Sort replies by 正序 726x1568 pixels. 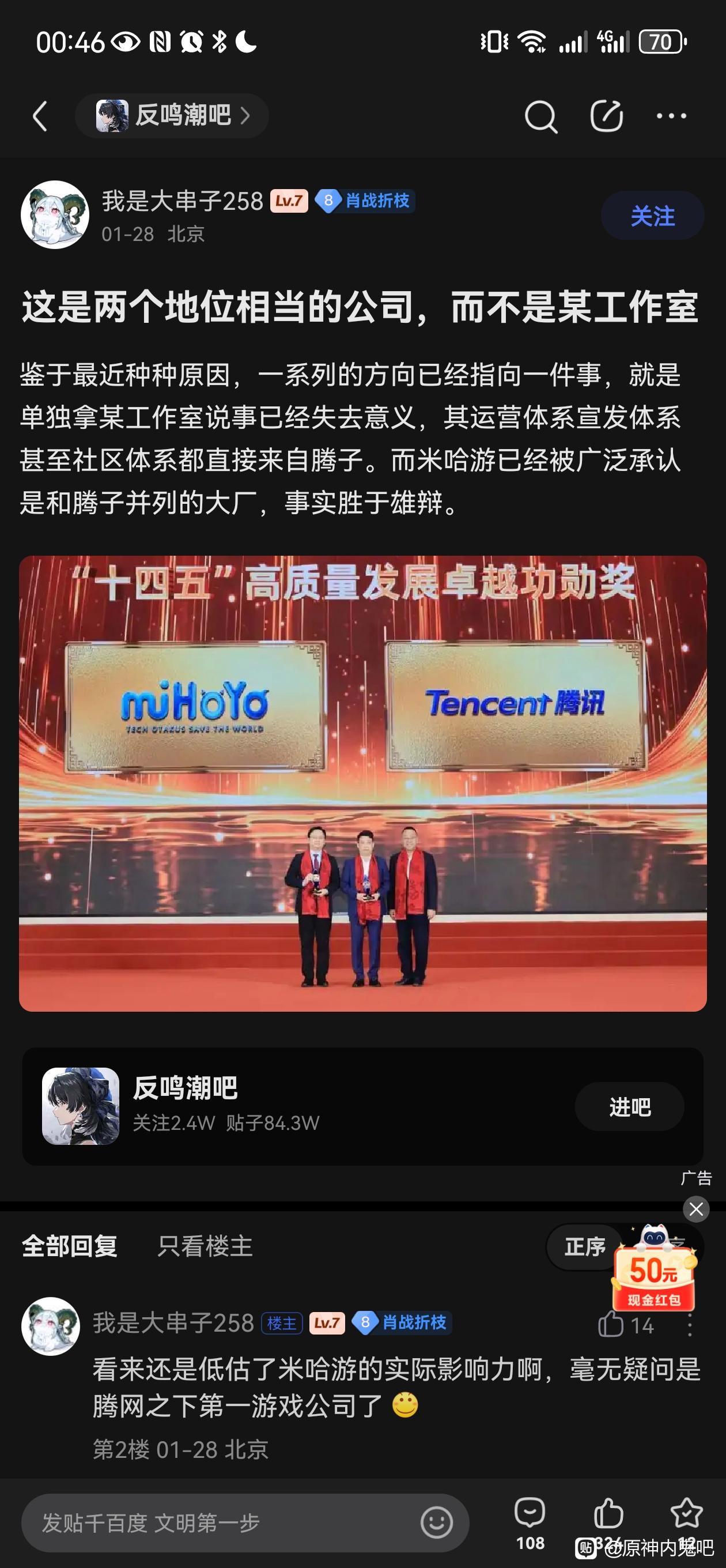coord(584,1246)
